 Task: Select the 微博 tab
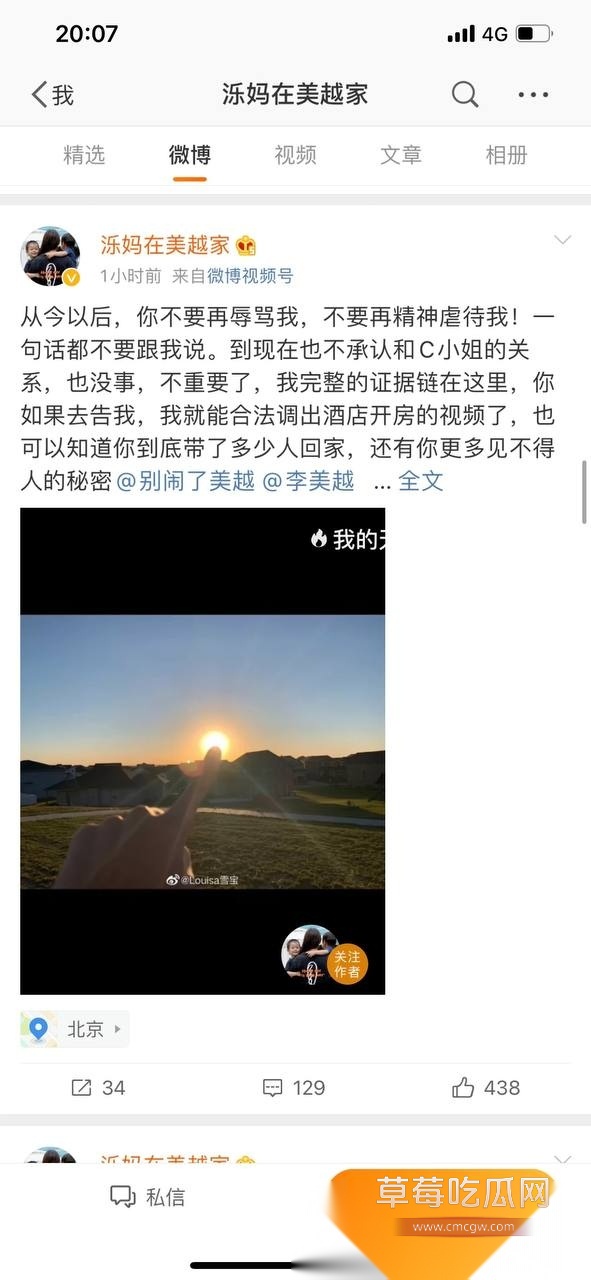(x=190, y=155)
